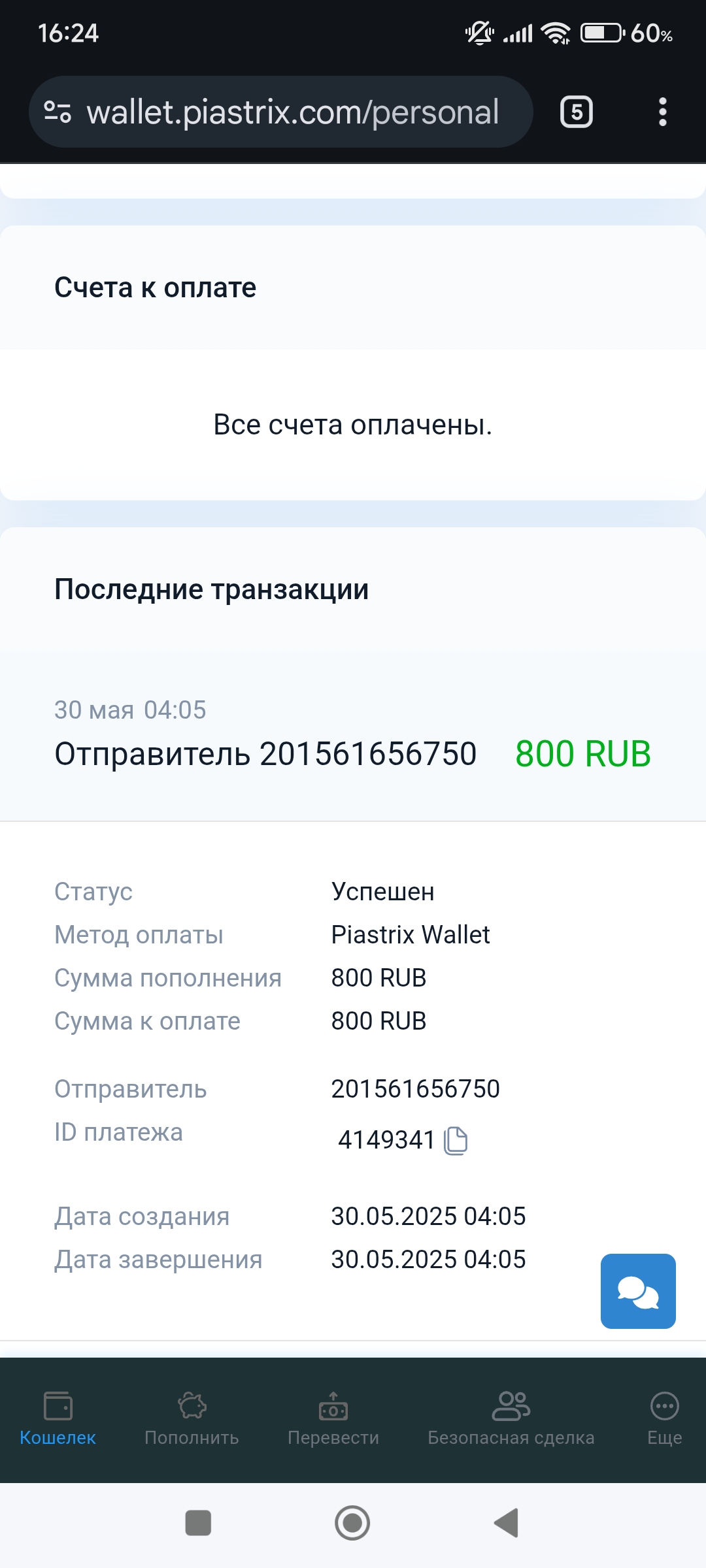Switch to the Пополнить tab

point(192,1419)
